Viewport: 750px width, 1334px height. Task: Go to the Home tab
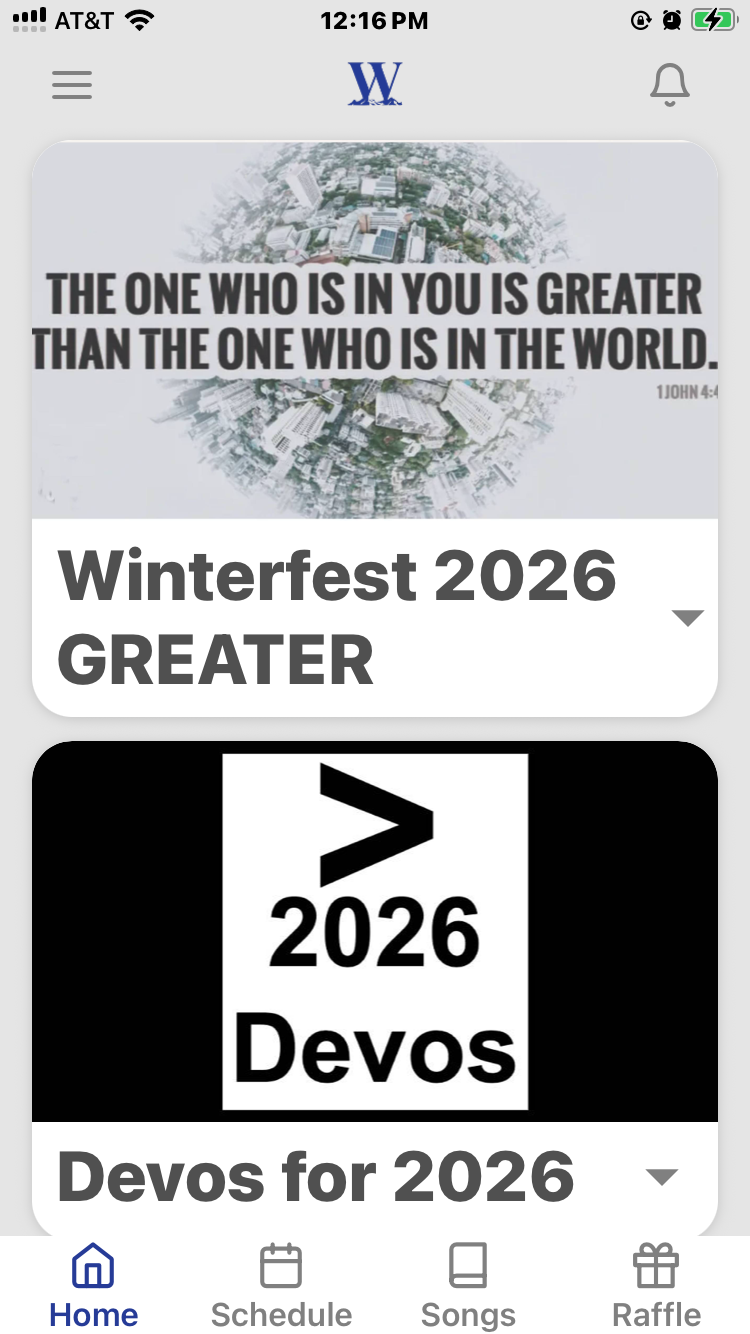click(94, 1285)
